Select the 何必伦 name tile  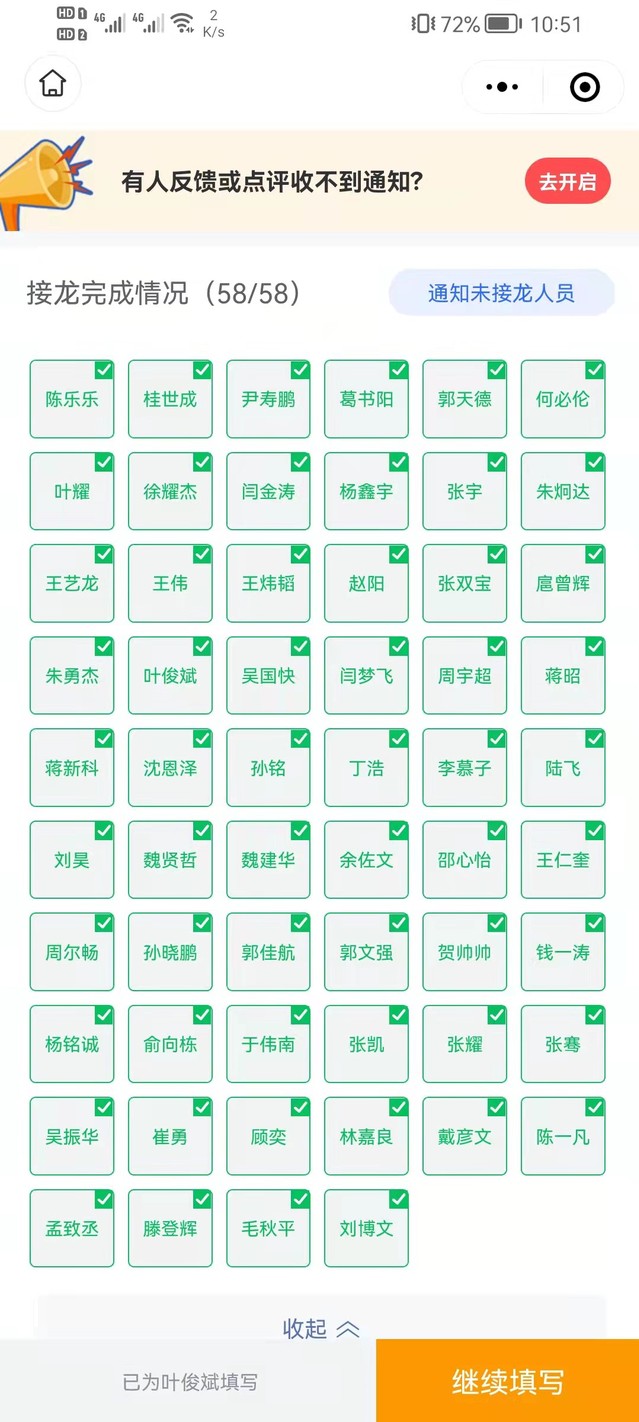pos(563,399)
